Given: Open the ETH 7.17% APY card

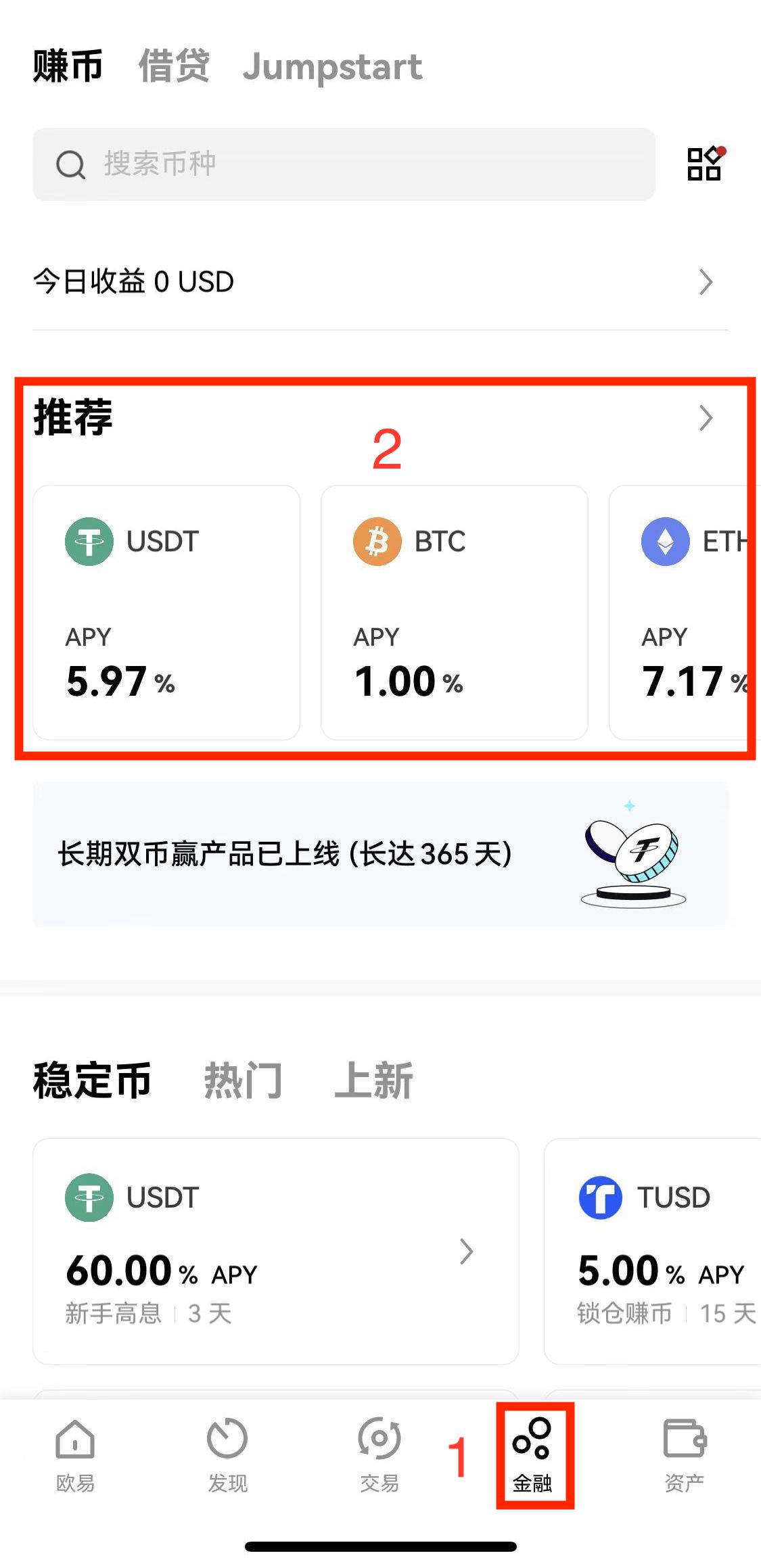Looking at the screenshot, I should pos(683,612).
